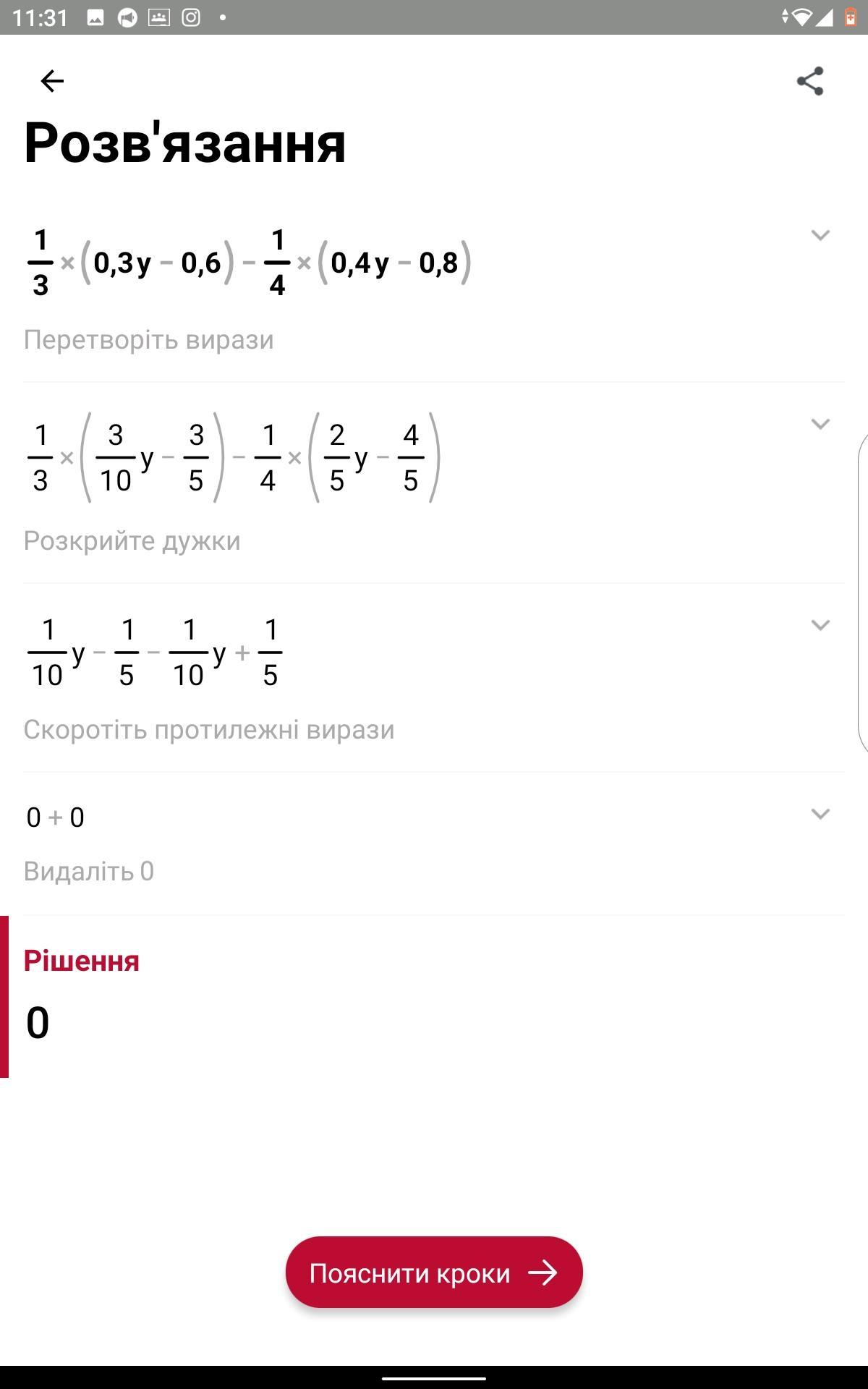Expand the 'Видаліть 0' step

[820, 814]
